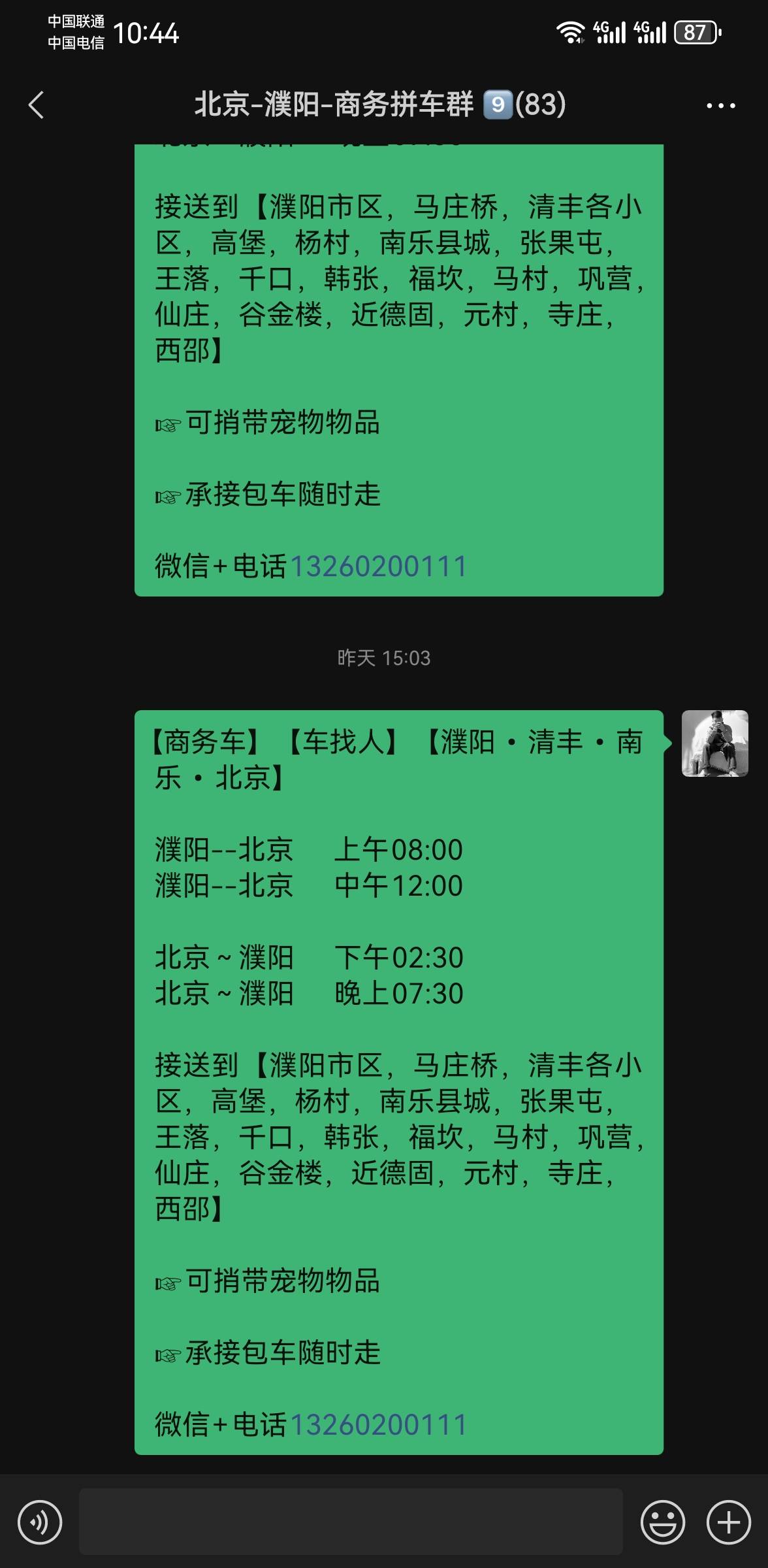Tap the sender's avatar beside the 15:03 message

click(714, 743)
